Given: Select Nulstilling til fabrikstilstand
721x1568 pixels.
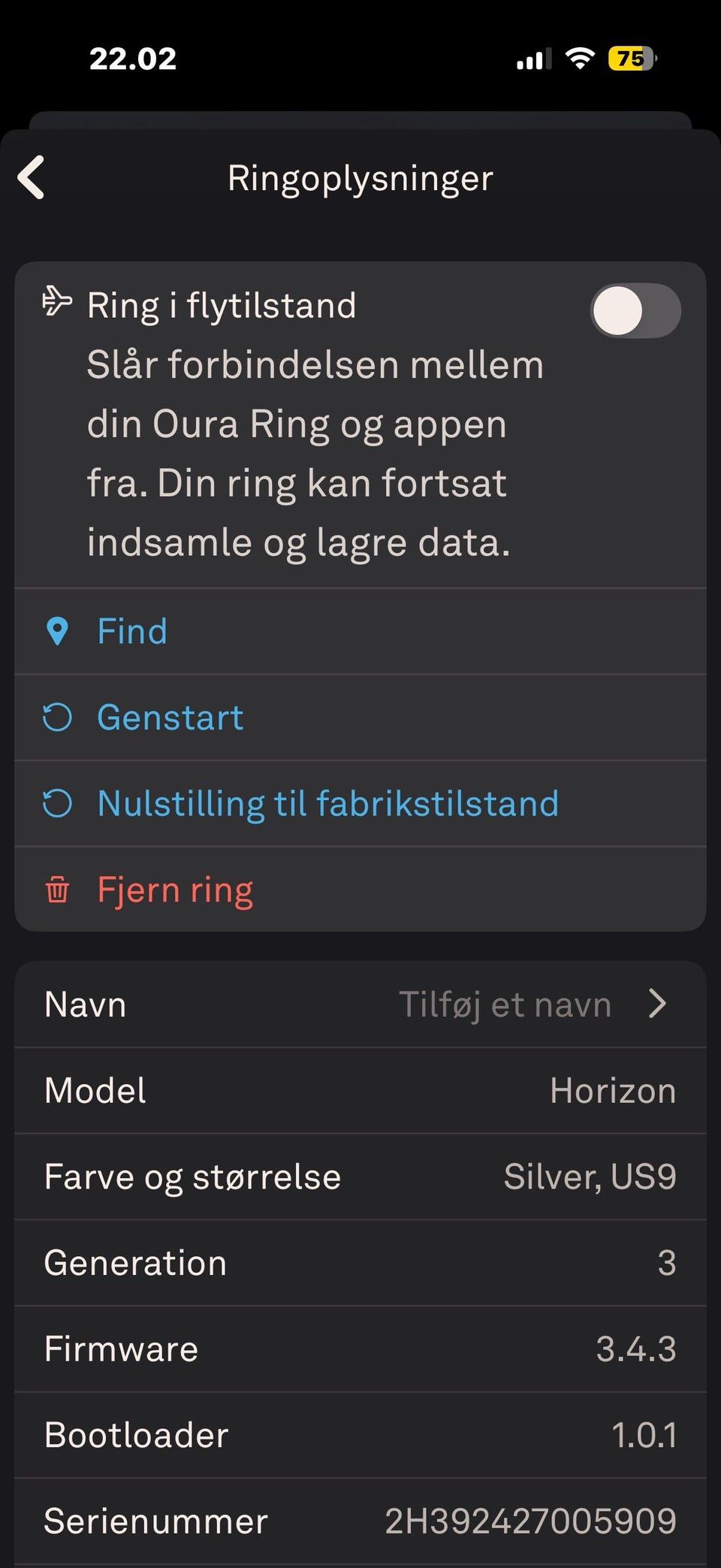Looking at the screenshot, I should 360,803.
